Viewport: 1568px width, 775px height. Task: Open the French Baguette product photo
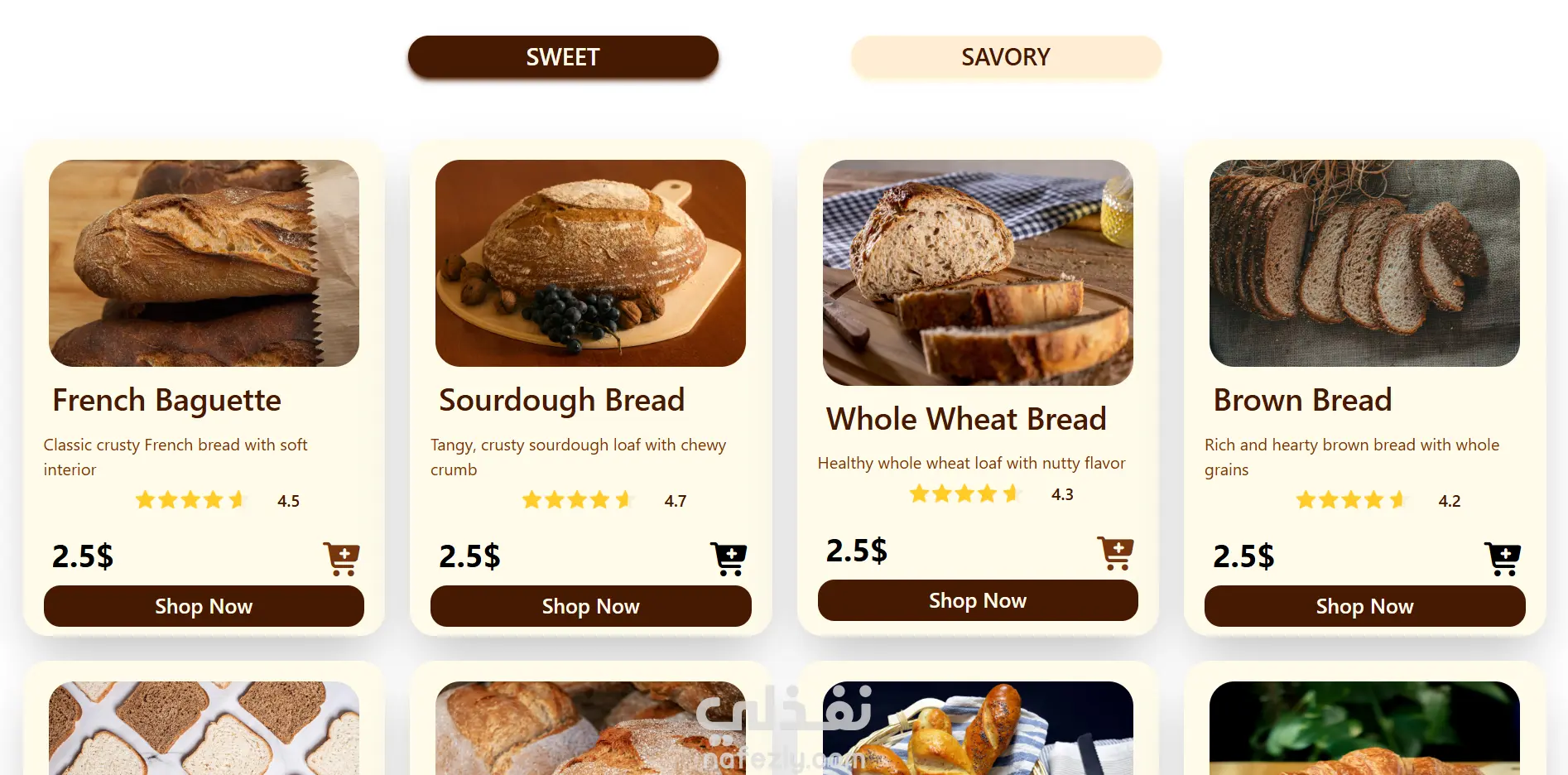coord(204,263)
